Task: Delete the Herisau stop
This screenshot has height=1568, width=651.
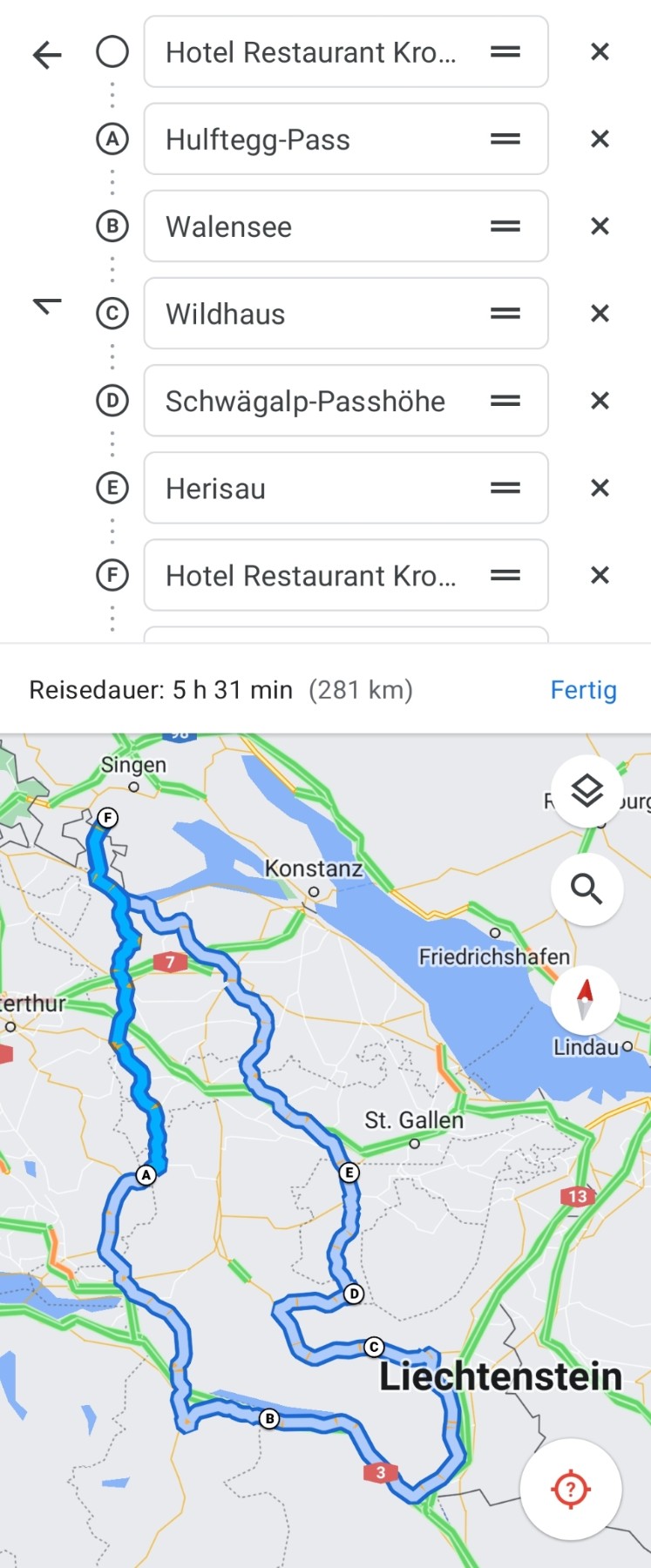Action: click(x=600, y=488)
